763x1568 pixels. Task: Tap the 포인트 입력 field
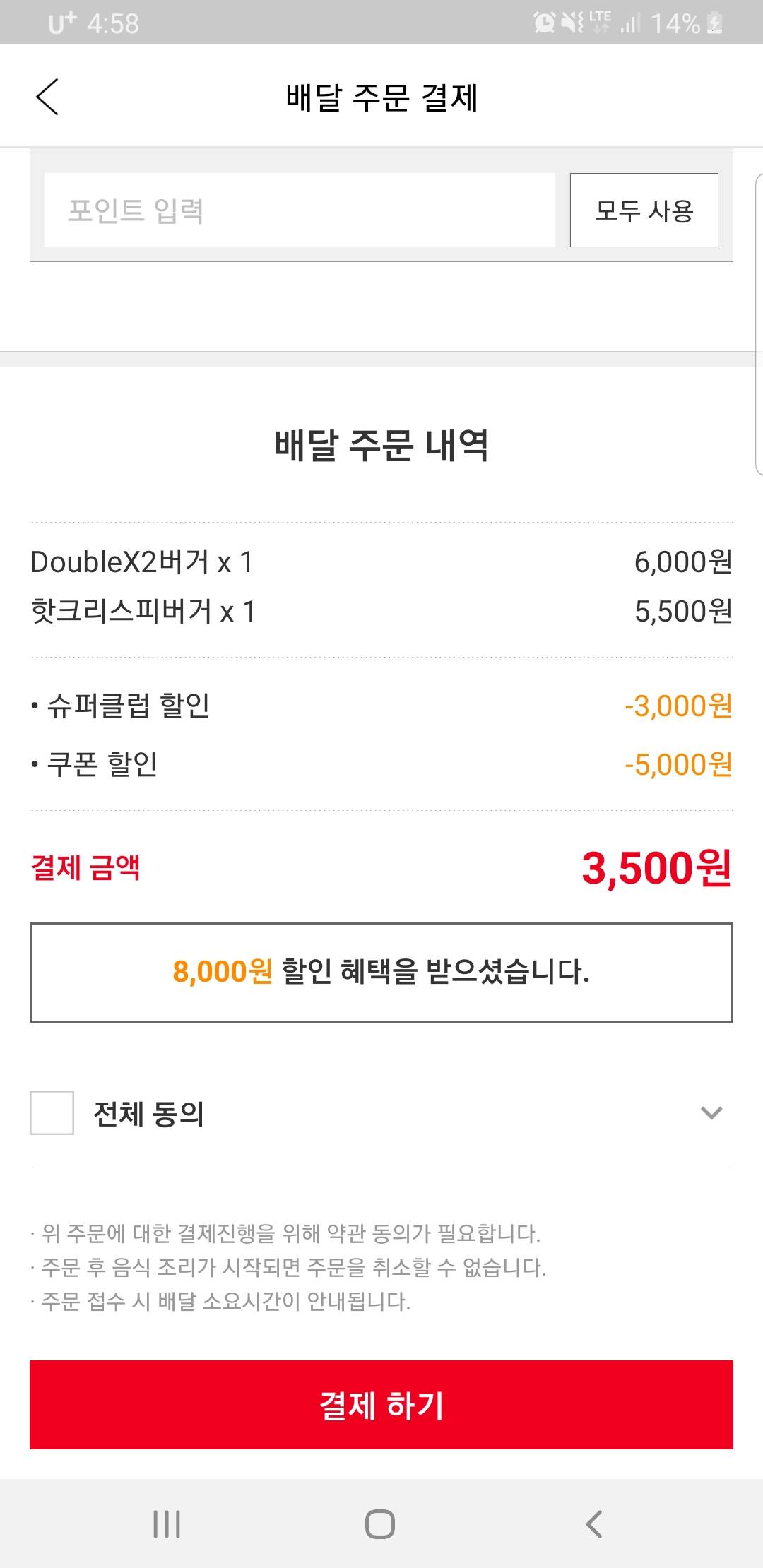click(300, 210)
